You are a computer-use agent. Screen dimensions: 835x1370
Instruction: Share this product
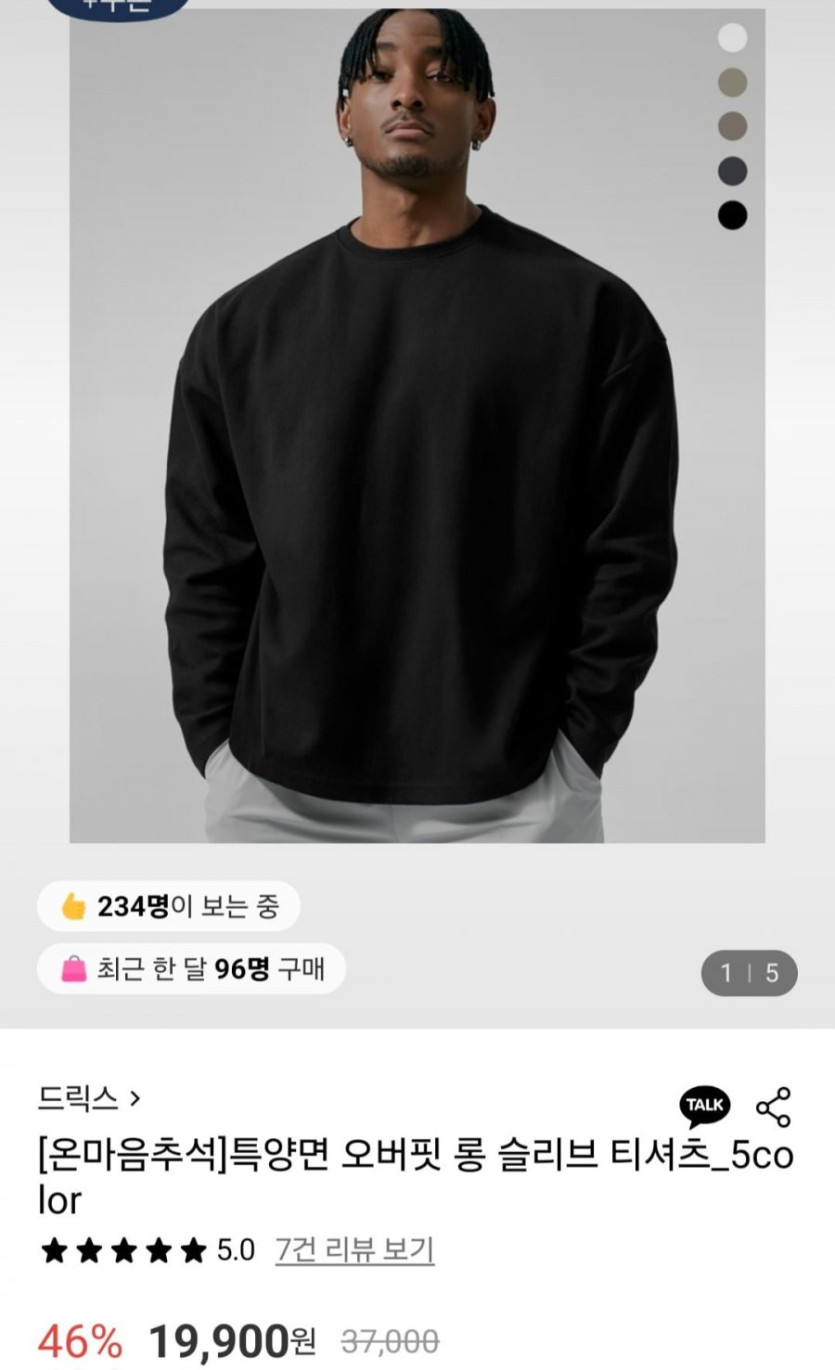773,1107
